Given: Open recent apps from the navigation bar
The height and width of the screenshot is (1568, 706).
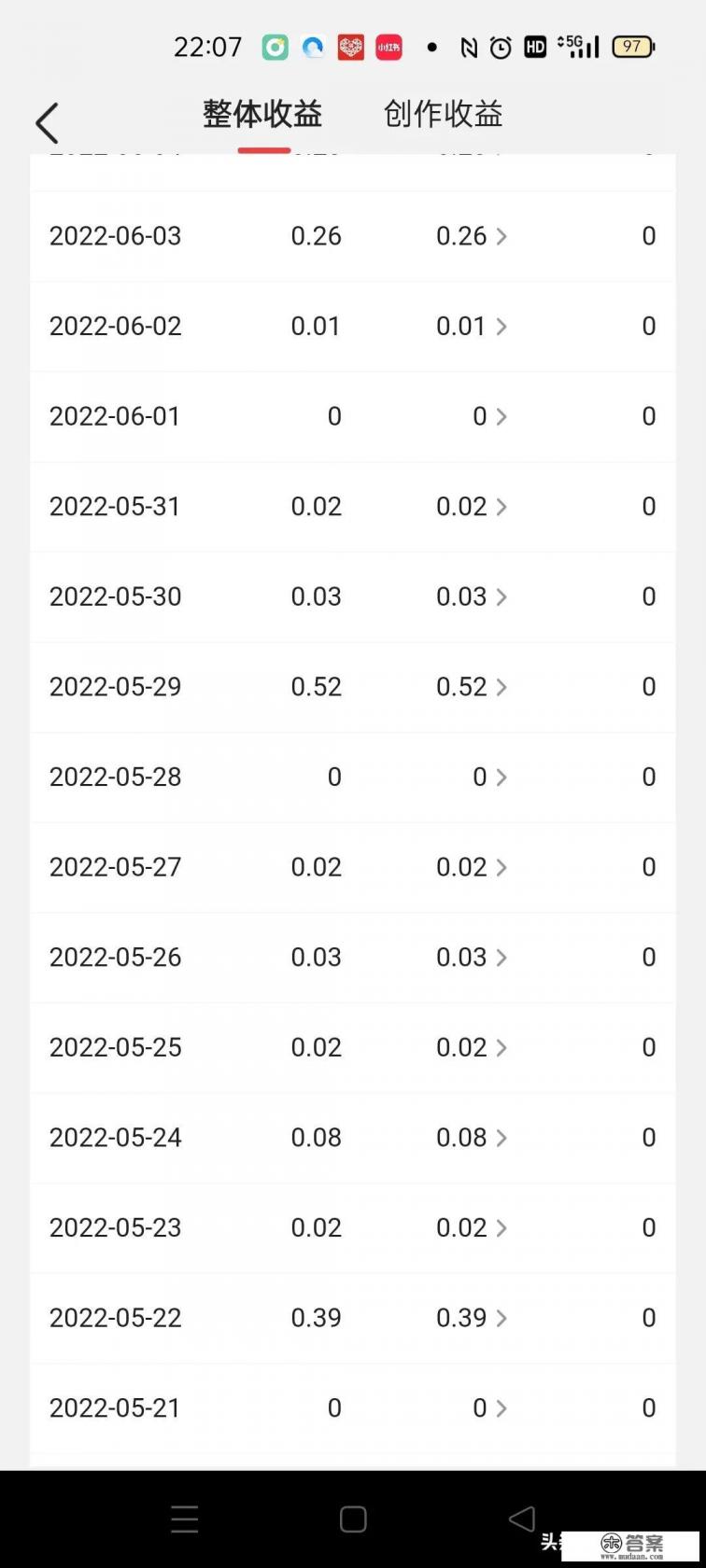Looking at the screenshot, I should pyautogui.click(x=185, y=1519).
